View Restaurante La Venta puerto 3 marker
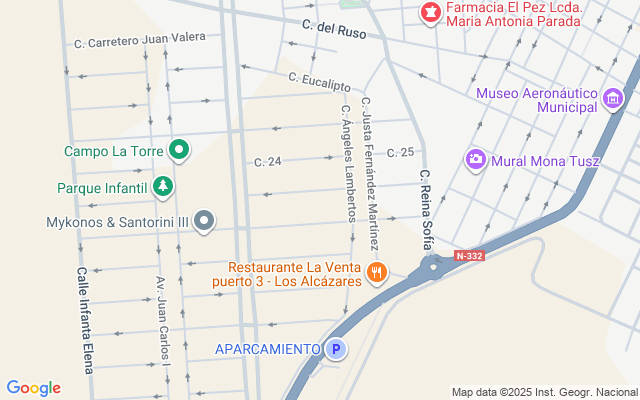 pyautogui.click(x=377, y=272)
